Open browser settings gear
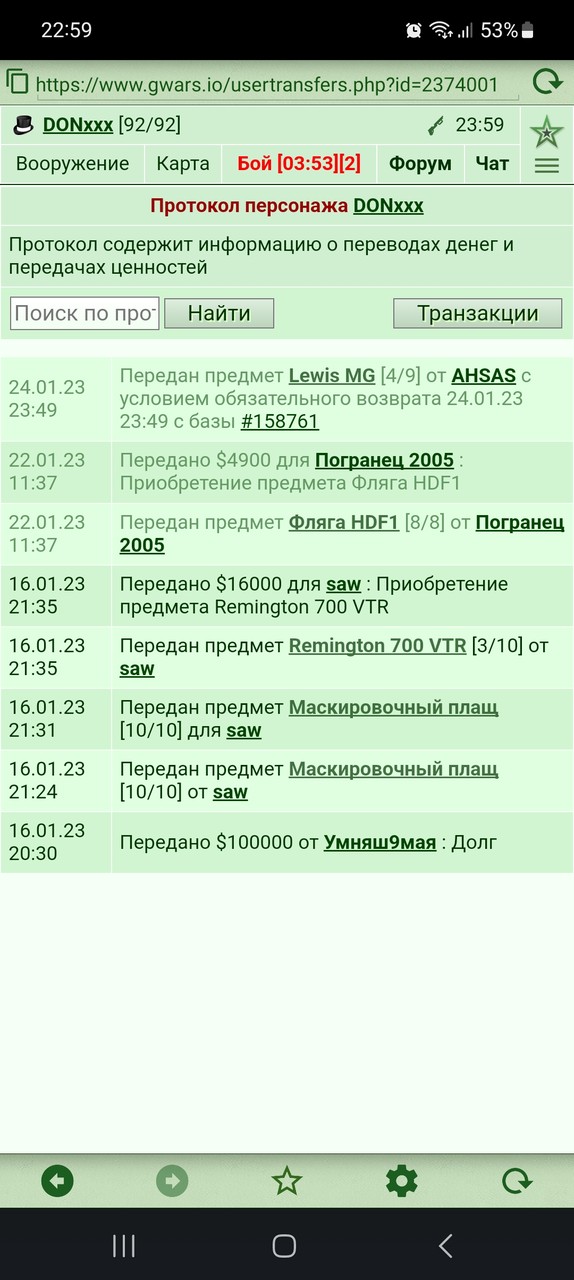Image resolution: width=574 pixels, height=1280 pixels. tap(402, 1182)
